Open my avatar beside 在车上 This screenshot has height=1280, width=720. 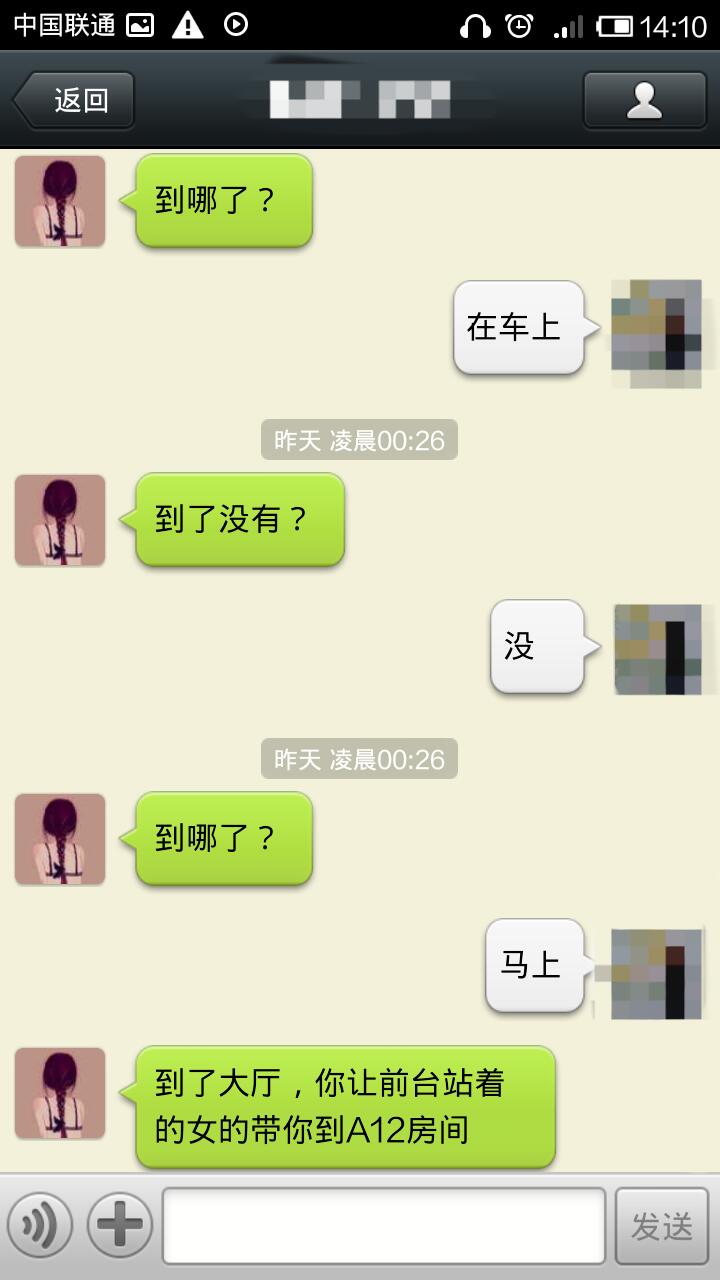pos(657,327)
